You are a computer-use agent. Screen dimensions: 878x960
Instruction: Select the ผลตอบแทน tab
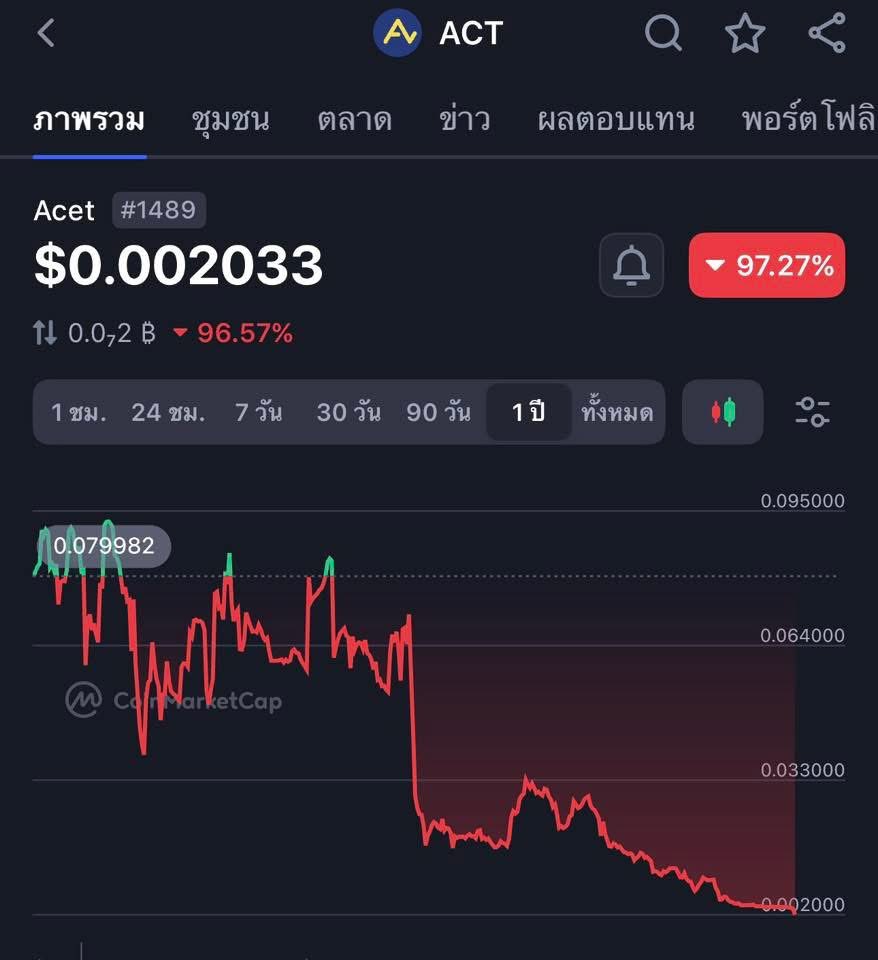(615, 120)
